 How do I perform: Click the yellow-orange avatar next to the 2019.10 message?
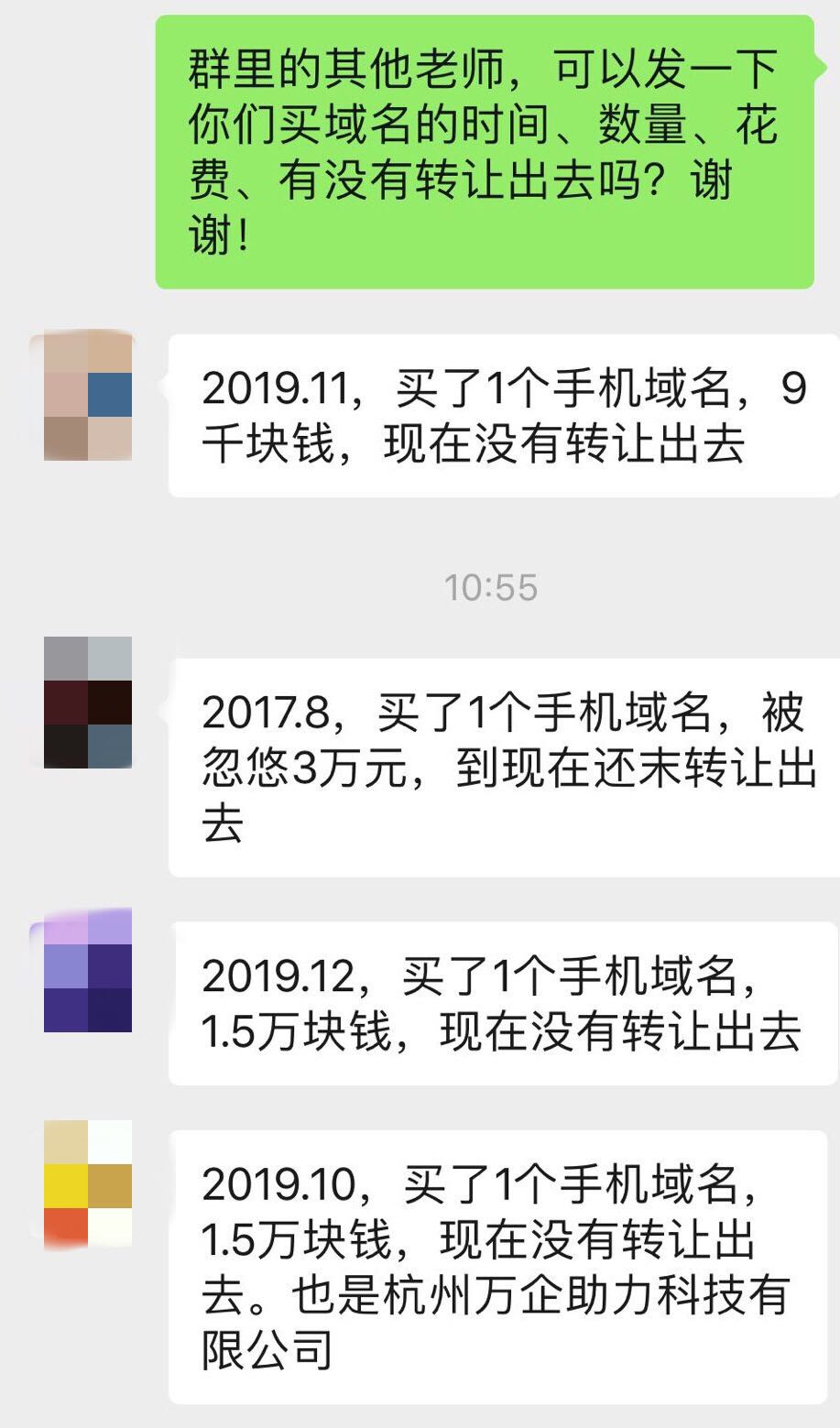pyautogui.click(x=87, y=1182)
